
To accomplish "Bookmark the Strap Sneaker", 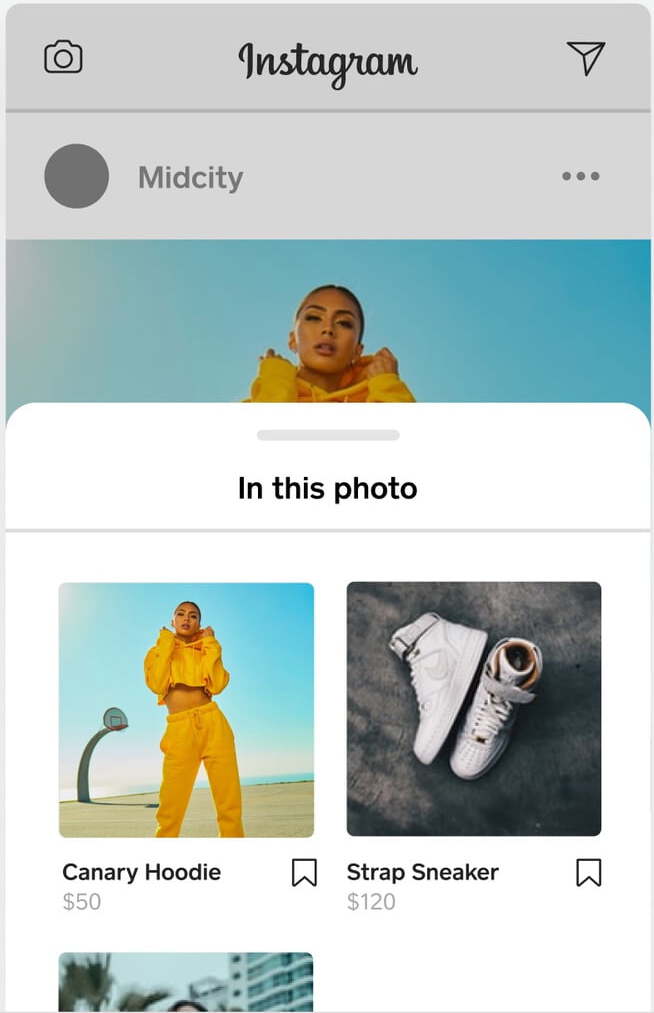I will [589, 873].
